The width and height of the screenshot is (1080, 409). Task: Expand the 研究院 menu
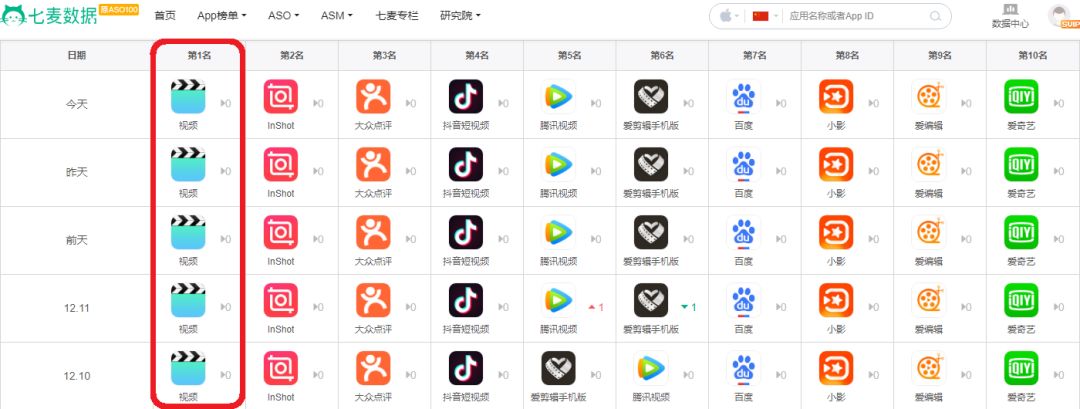[x=460, y=16]
